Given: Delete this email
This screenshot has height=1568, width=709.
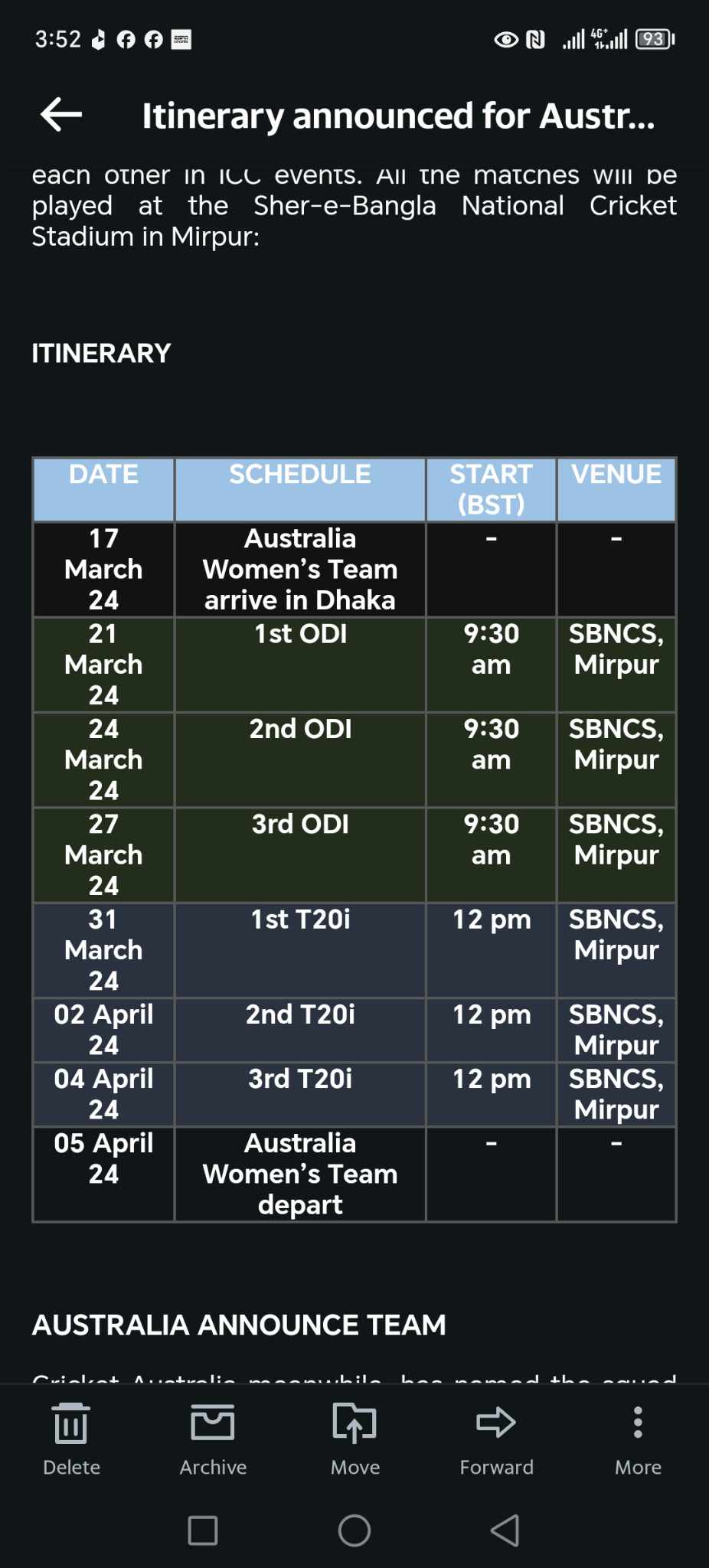Looking at the screenshot, I should pos(71,1439).
